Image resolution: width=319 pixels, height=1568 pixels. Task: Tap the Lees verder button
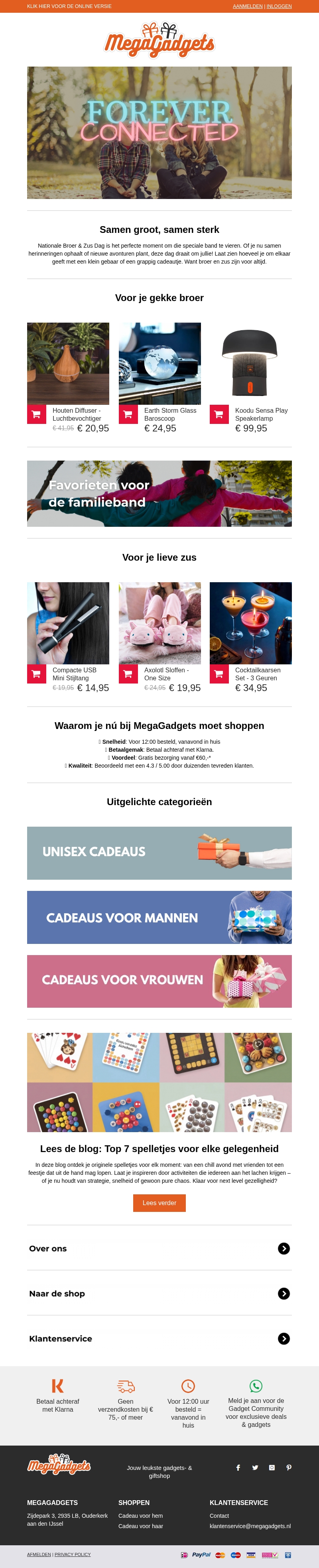[159, 1203]
